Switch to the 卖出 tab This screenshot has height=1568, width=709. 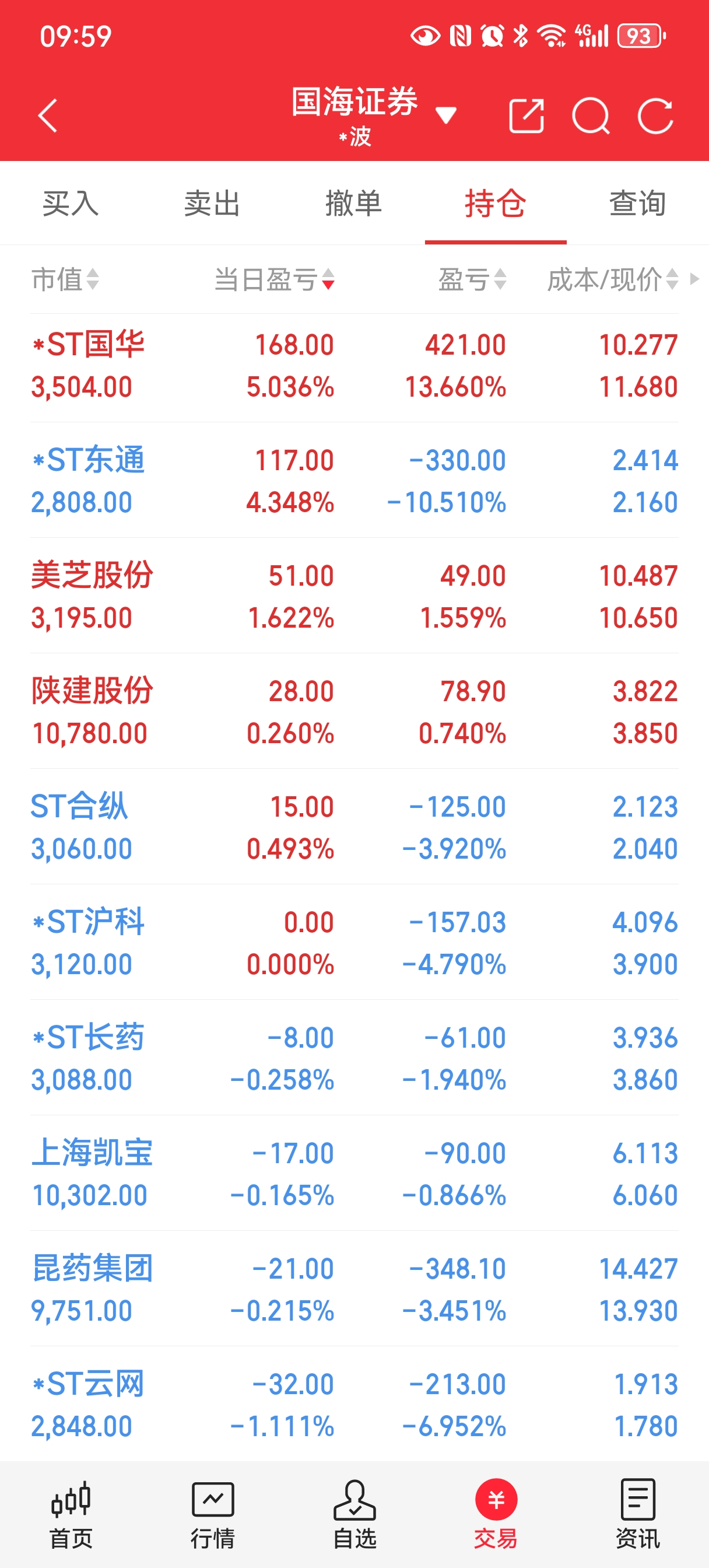pyautogui.click(x=212, y=204)
